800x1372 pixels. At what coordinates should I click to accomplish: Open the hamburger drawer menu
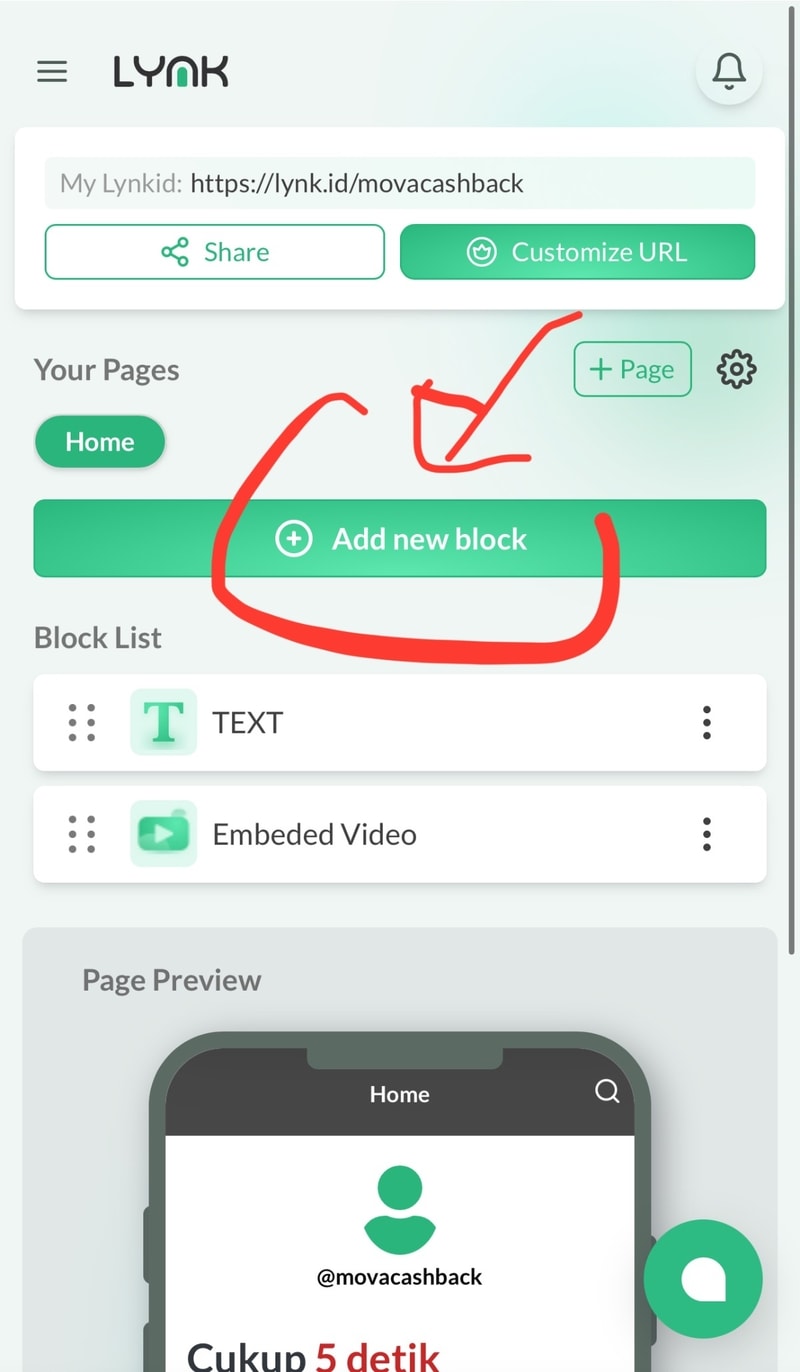(x=52, y=72)
